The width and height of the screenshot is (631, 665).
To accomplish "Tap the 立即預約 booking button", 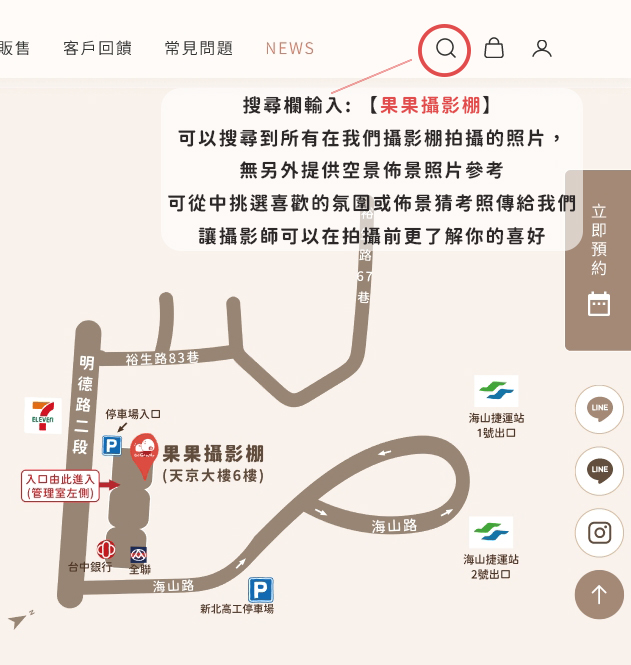I will pos(598,260).
